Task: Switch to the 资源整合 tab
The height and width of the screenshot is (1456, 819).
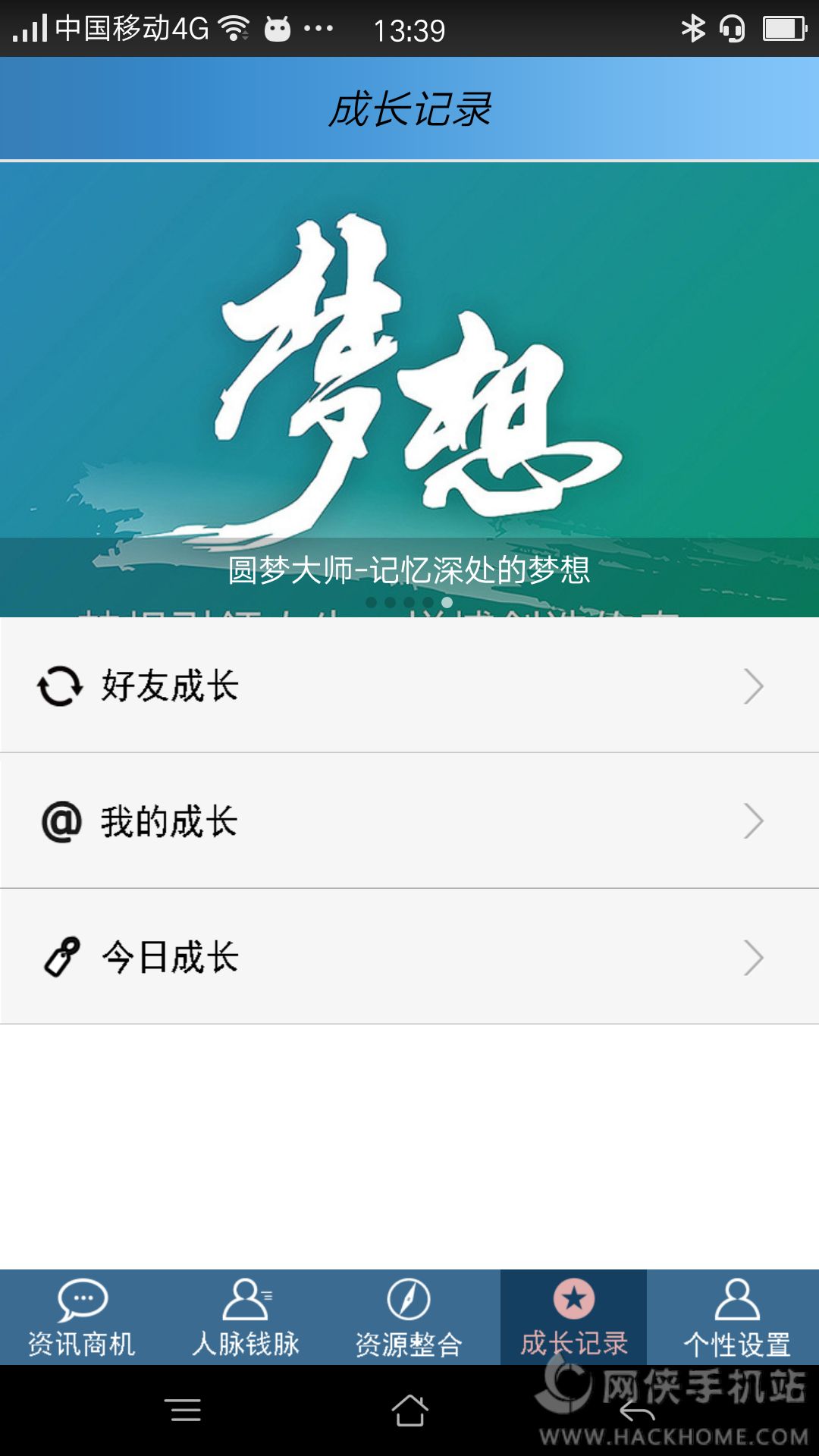Action: coord(409,1318)
